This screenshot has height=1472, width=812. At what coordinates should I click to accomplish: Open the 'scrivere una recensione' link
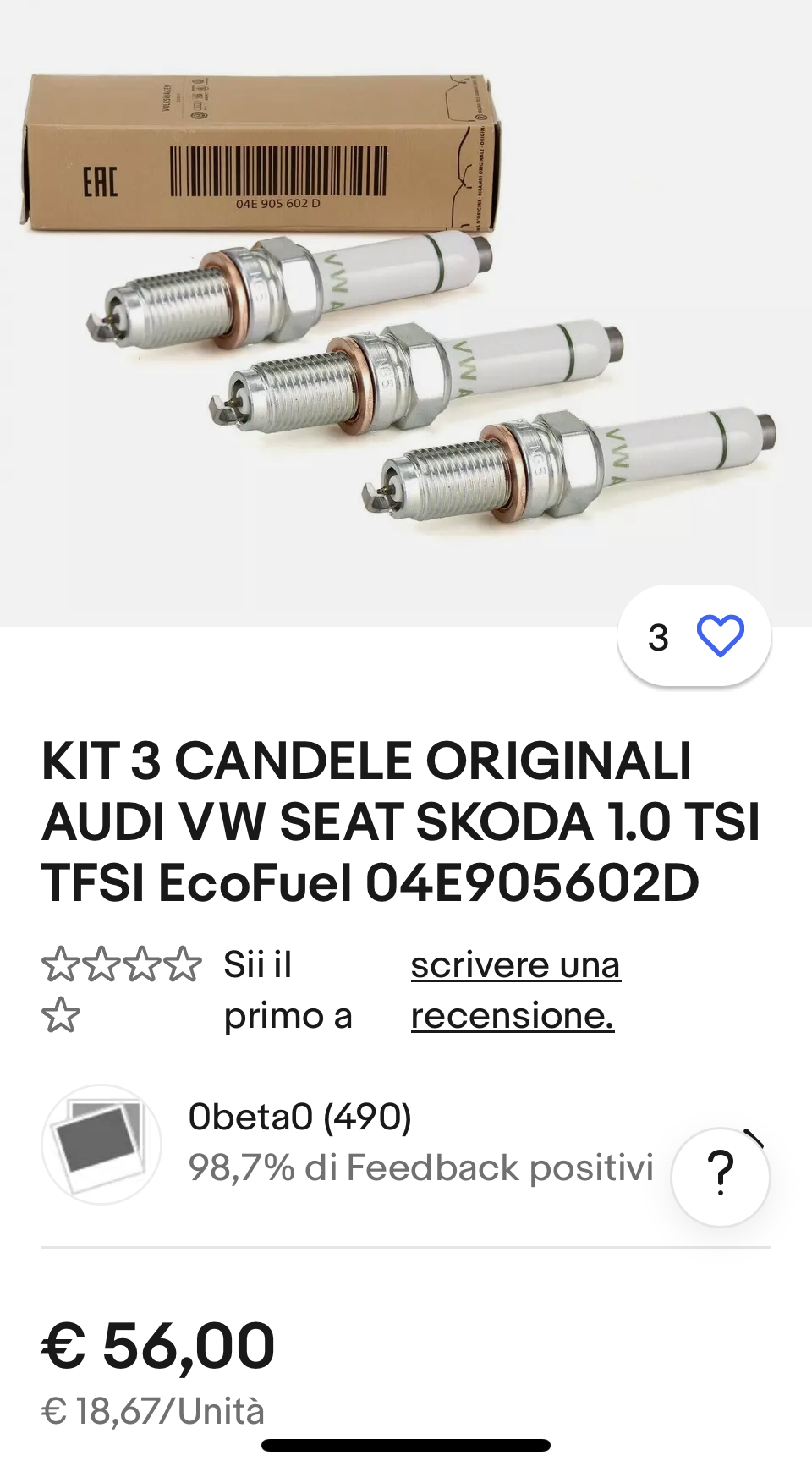click(x=515, y=990)
